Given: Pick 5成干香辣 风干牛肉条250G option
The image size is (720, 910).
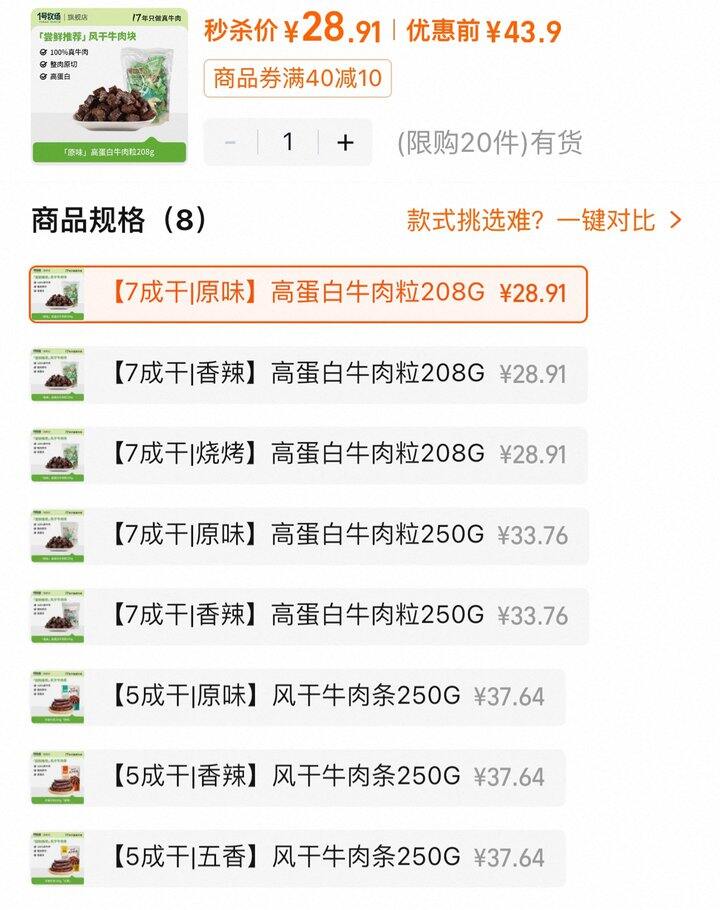Looking at the screenshot, I should (296, 776).
